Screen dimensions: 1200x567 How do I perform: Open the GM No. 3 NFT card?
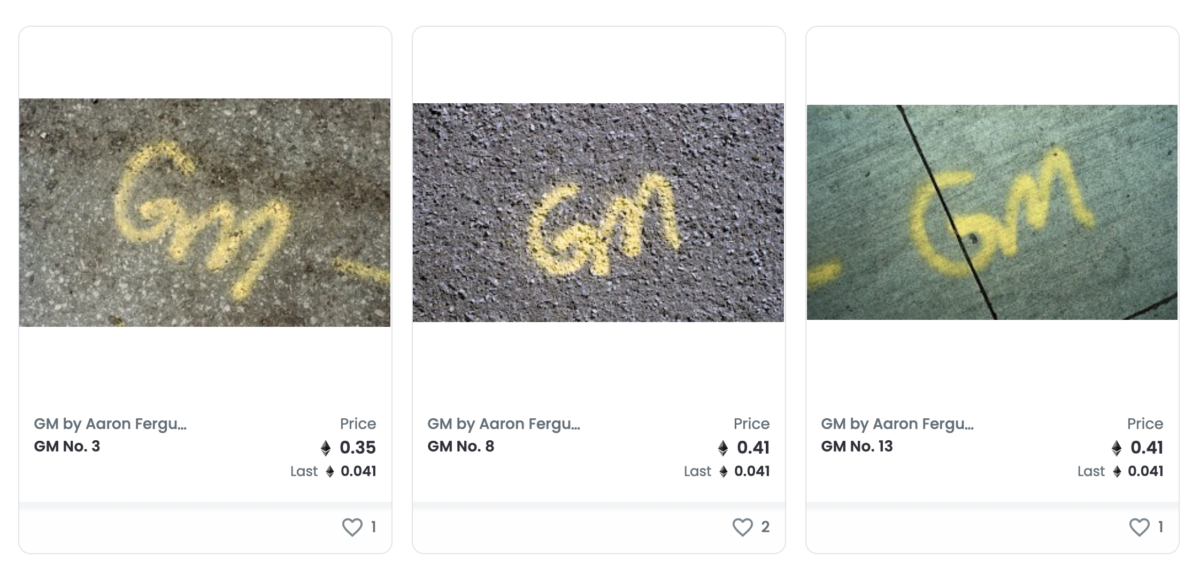coord(205,212)
